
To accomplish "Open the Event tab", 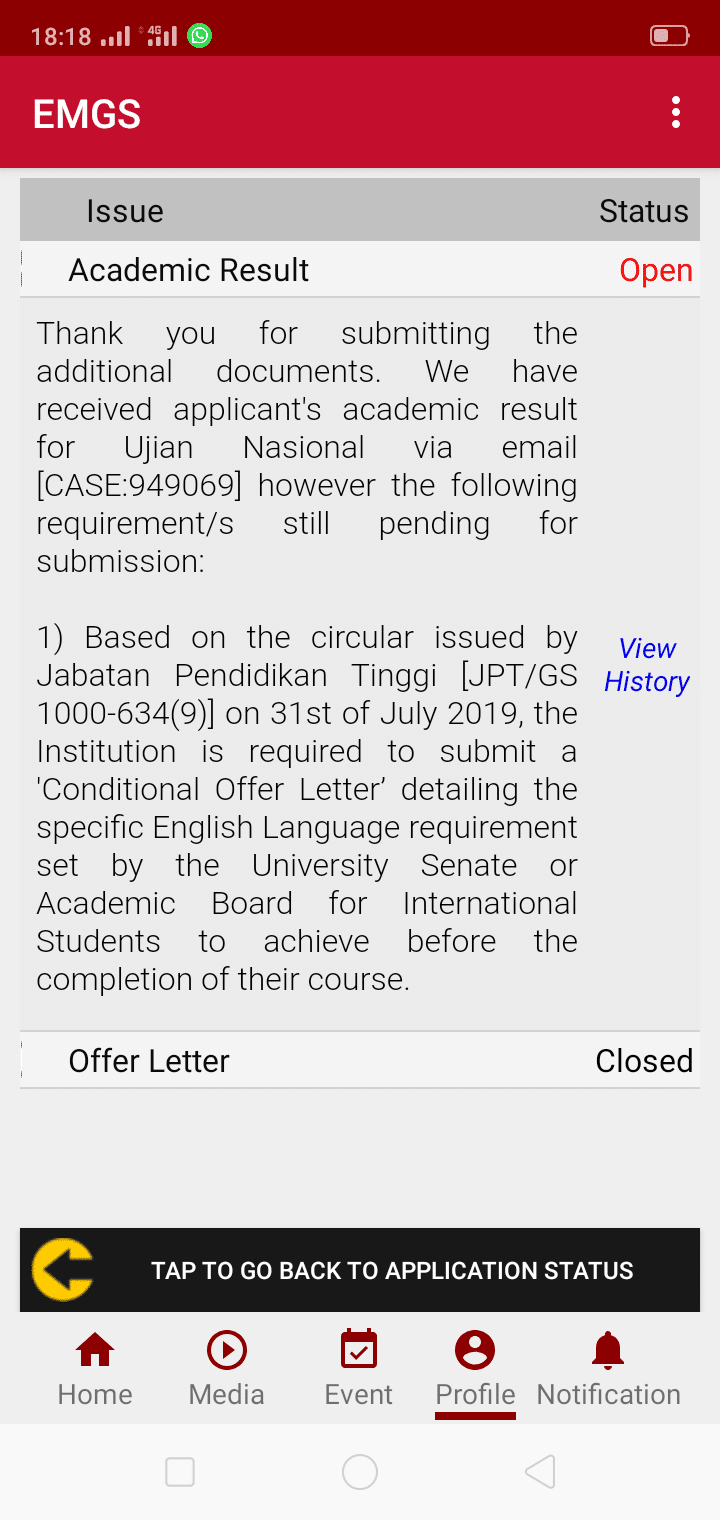I will tap(359, 1369).
